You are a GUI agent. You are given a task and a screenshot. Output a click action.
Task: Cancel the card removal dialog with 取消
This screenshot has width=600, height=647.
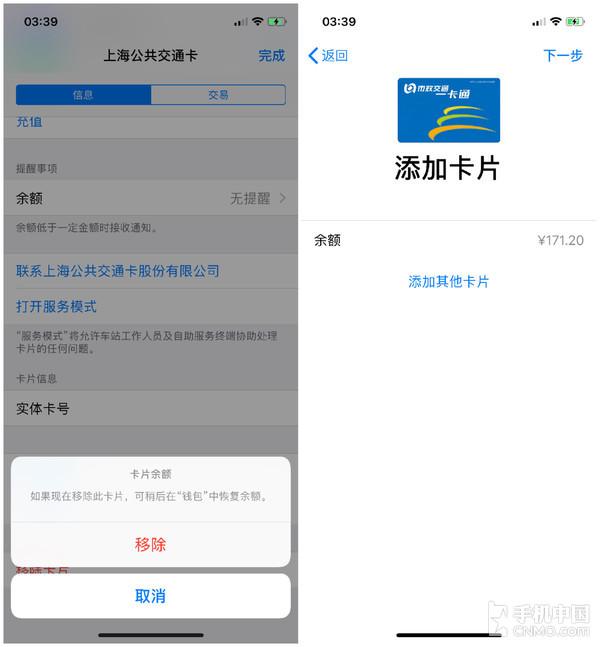tap(151, 596)
